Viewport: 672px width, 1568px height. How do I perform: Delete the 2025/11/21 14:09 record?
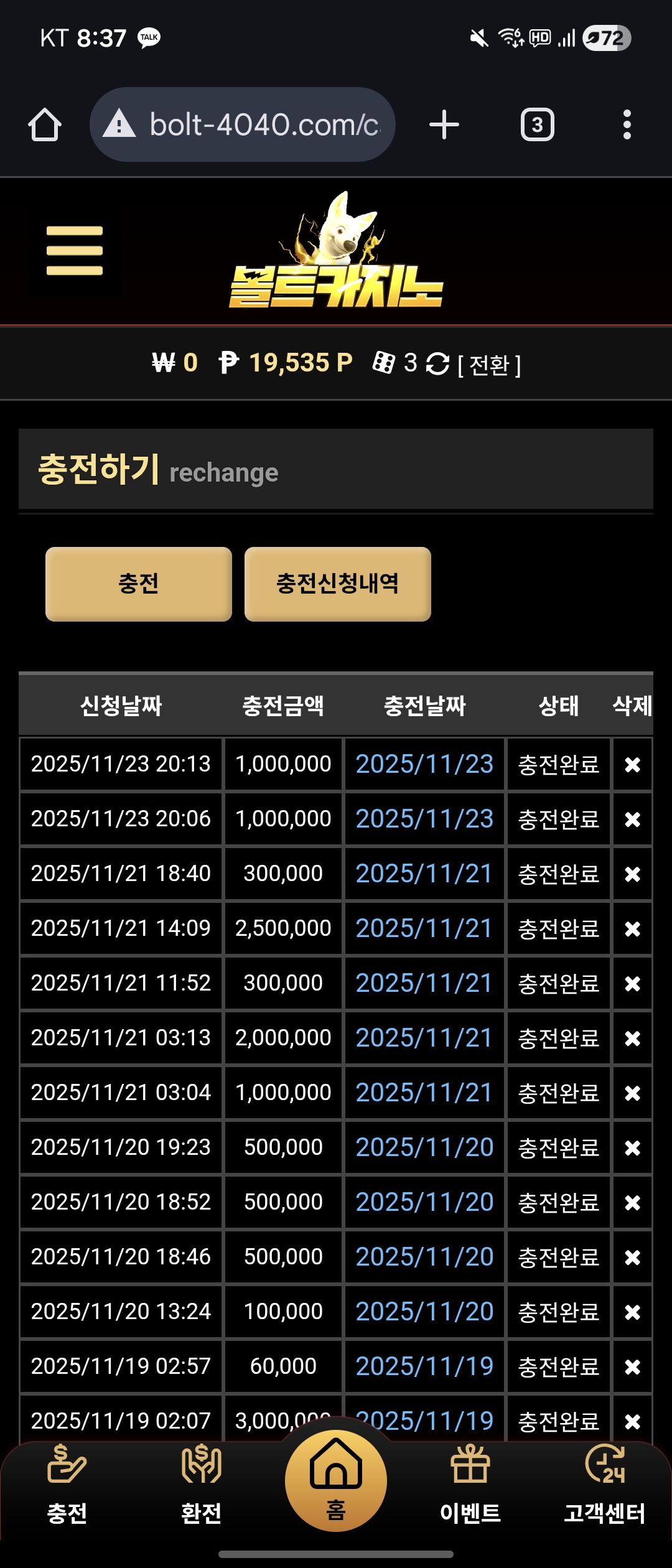(x=632, y=929)
